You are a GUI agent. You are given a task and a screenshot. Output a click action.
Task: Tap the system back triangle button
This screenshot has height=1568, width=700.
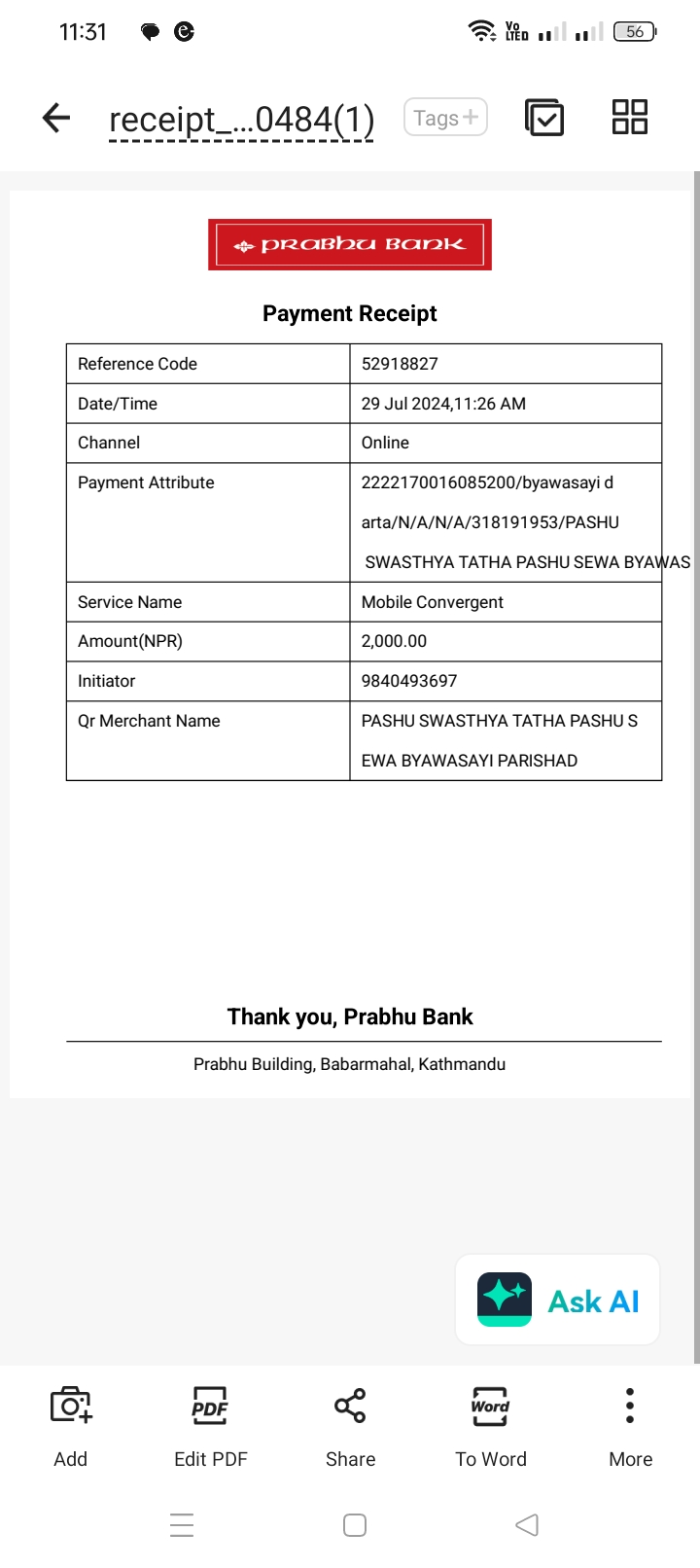coord(527,1525)
